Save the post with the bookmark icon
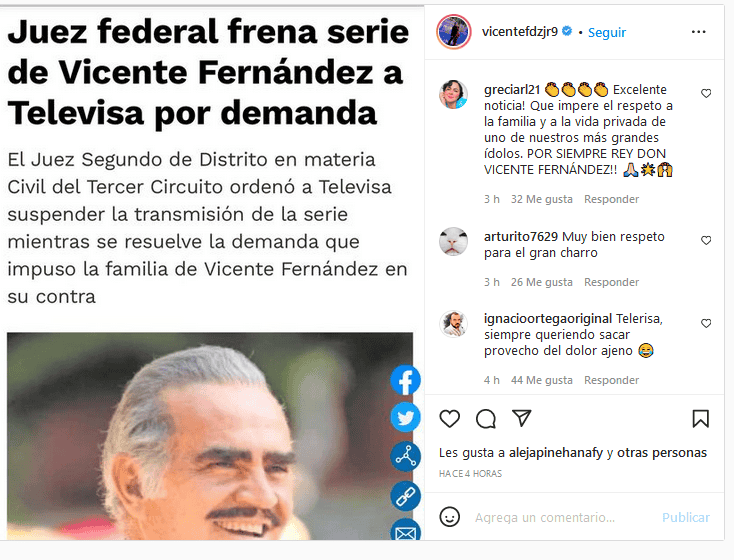Screen dimensions: 734x560 701,418
